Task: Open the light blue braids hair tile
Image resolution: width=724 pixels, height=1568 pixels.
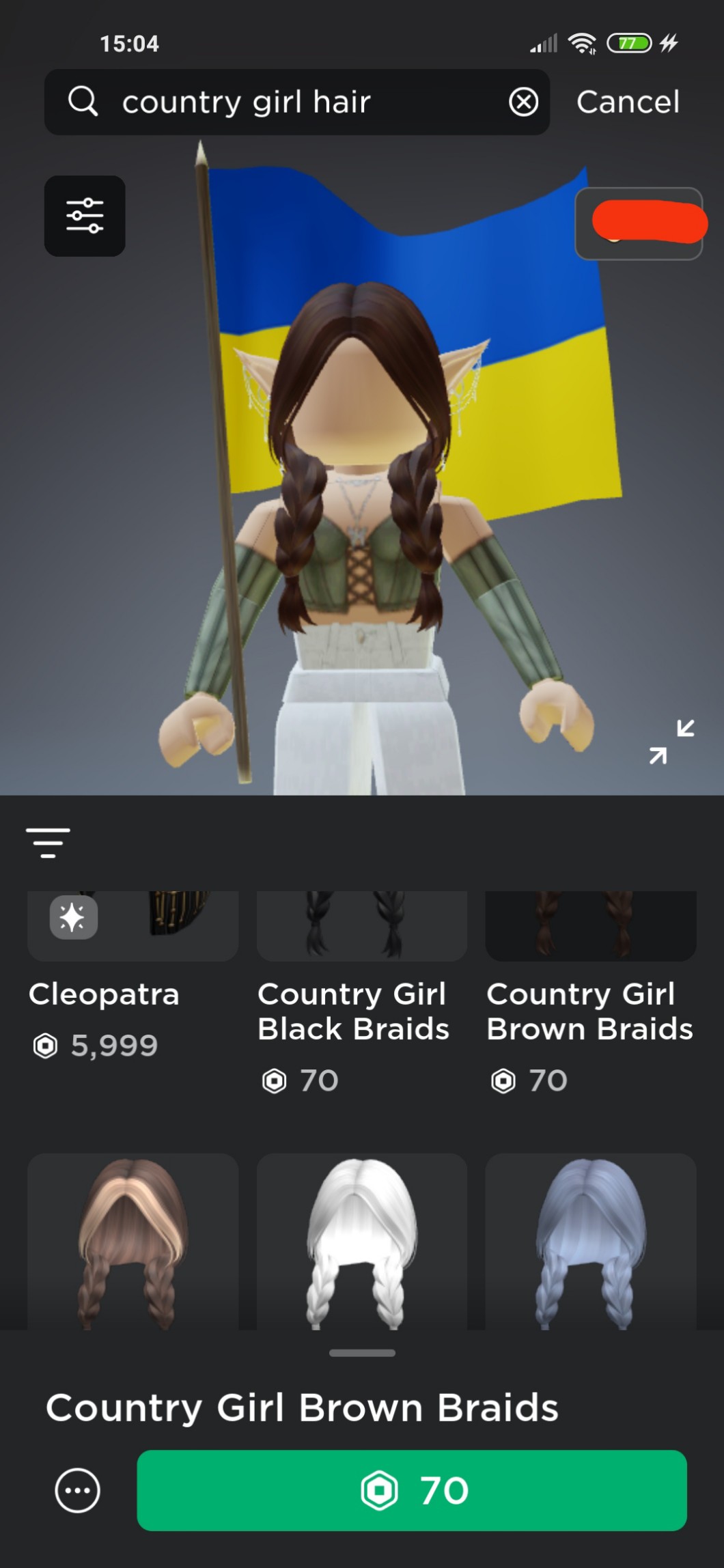Action: pos(591,1242)
